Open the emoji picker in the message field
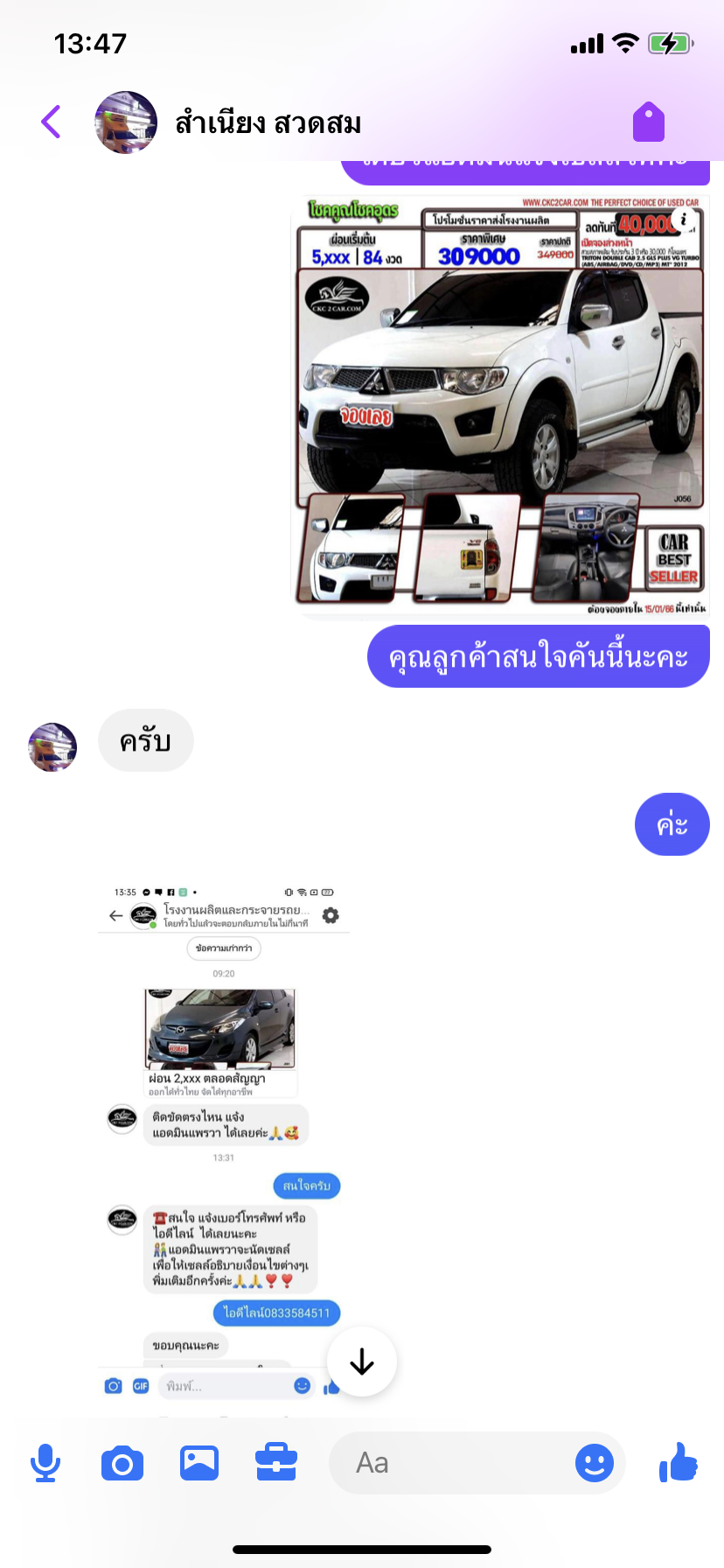 pos(595,1463)
